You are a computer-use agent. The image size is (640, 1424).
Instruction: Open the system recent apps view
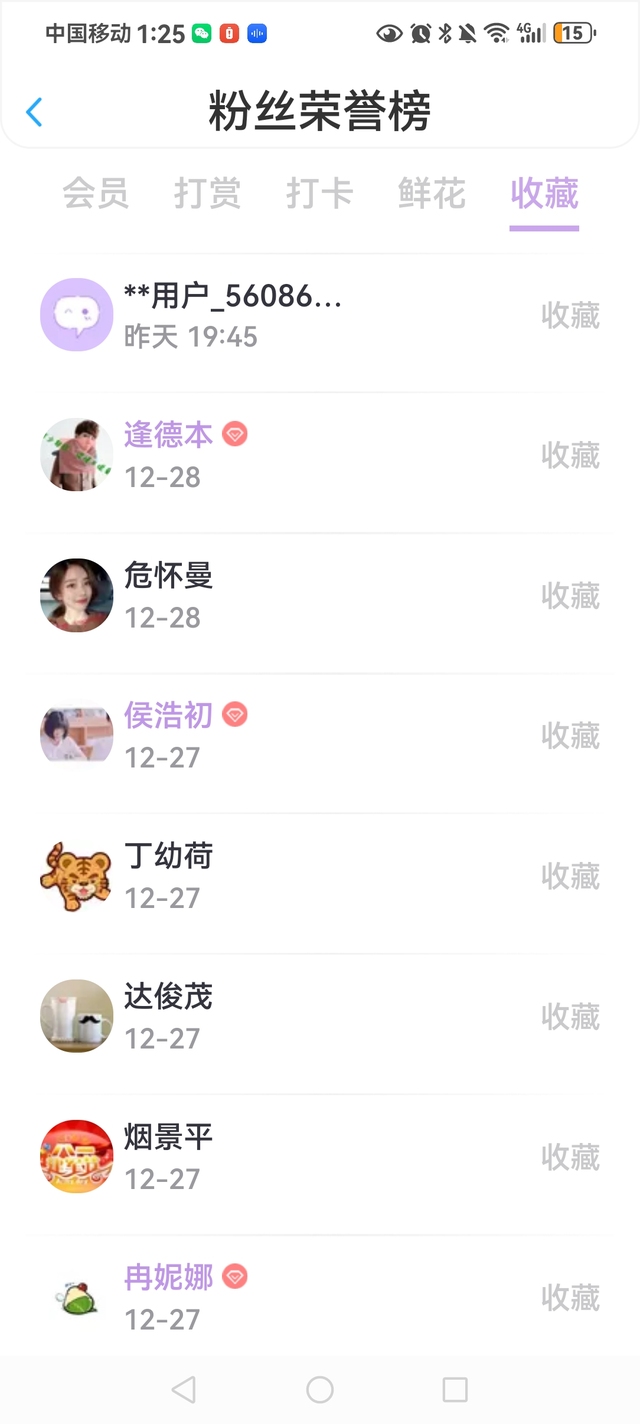point(455,1389)
